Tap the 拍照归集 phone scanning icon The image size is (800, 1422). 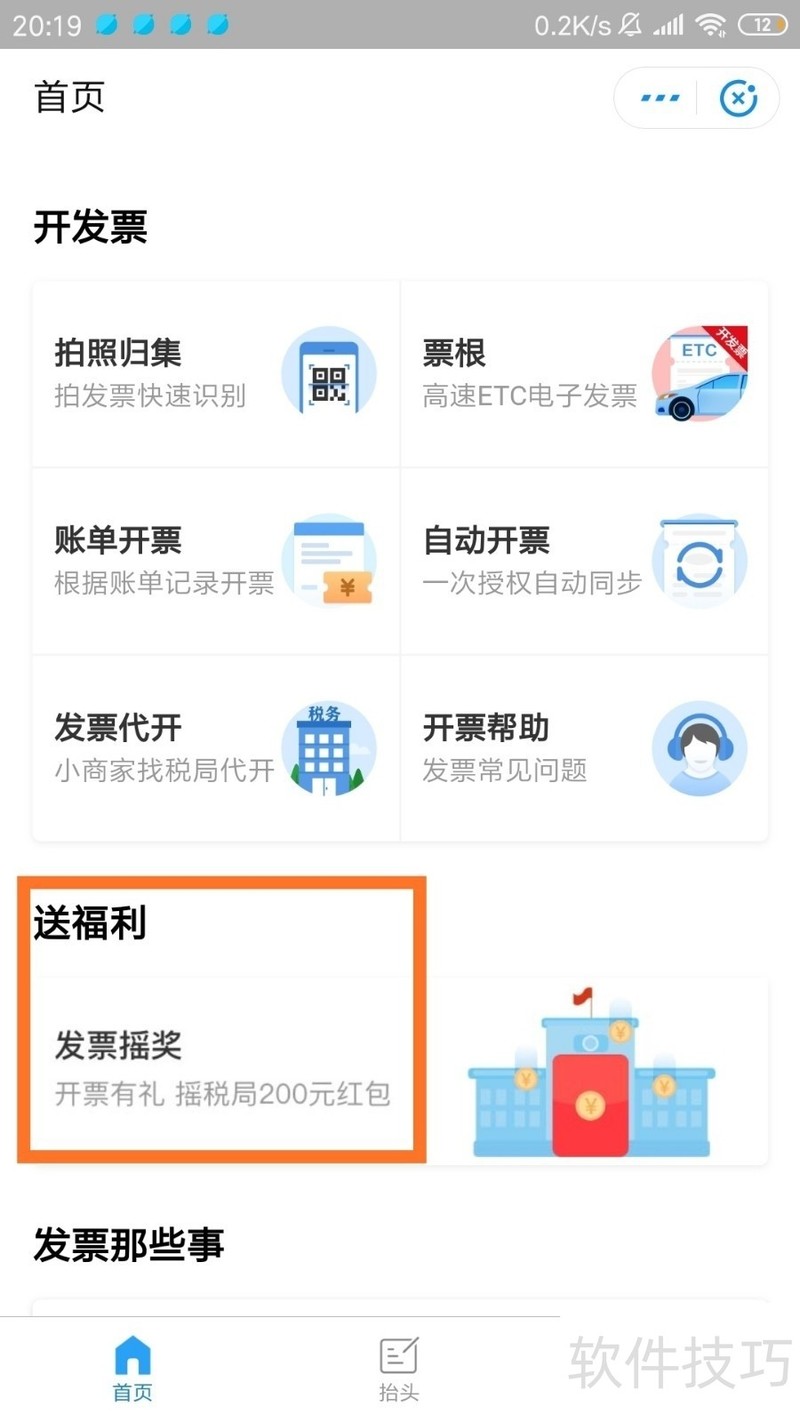[328, 373]
